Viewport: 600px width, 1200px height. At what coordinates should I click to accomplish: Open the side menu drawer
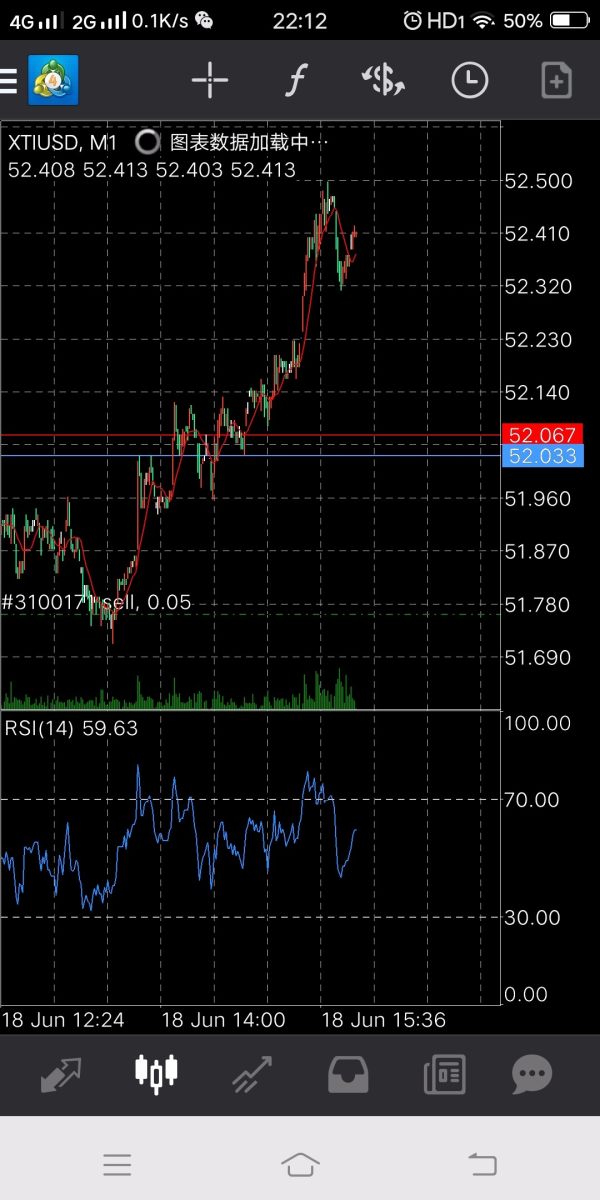10,80
